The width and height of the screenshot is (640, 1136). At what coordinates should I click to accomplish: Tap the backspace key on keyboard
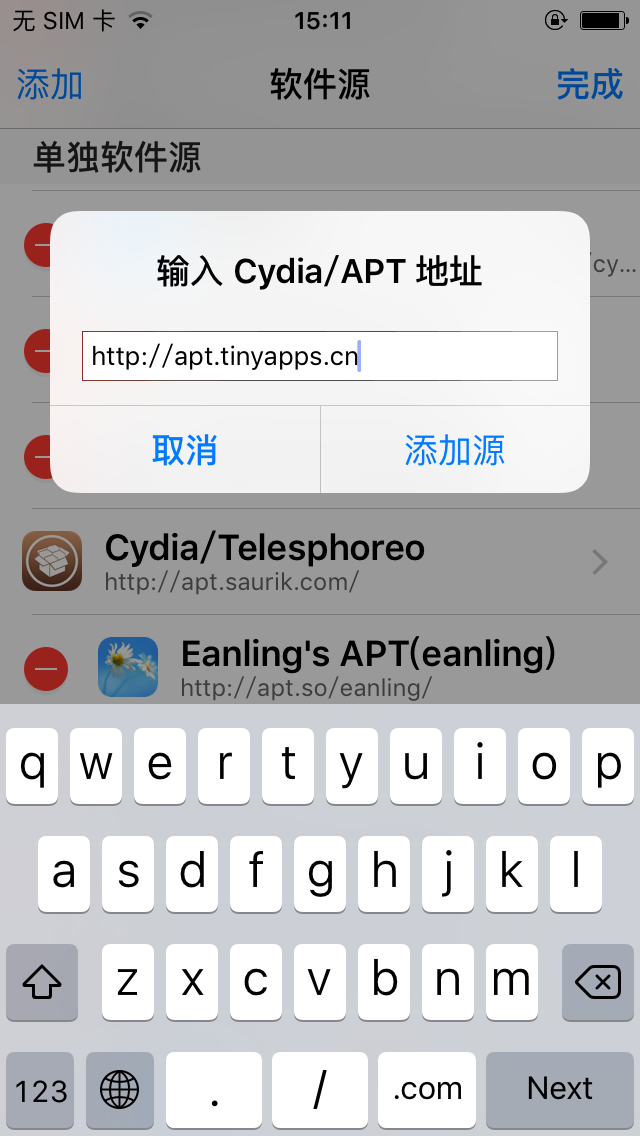[x=597, y=982]
